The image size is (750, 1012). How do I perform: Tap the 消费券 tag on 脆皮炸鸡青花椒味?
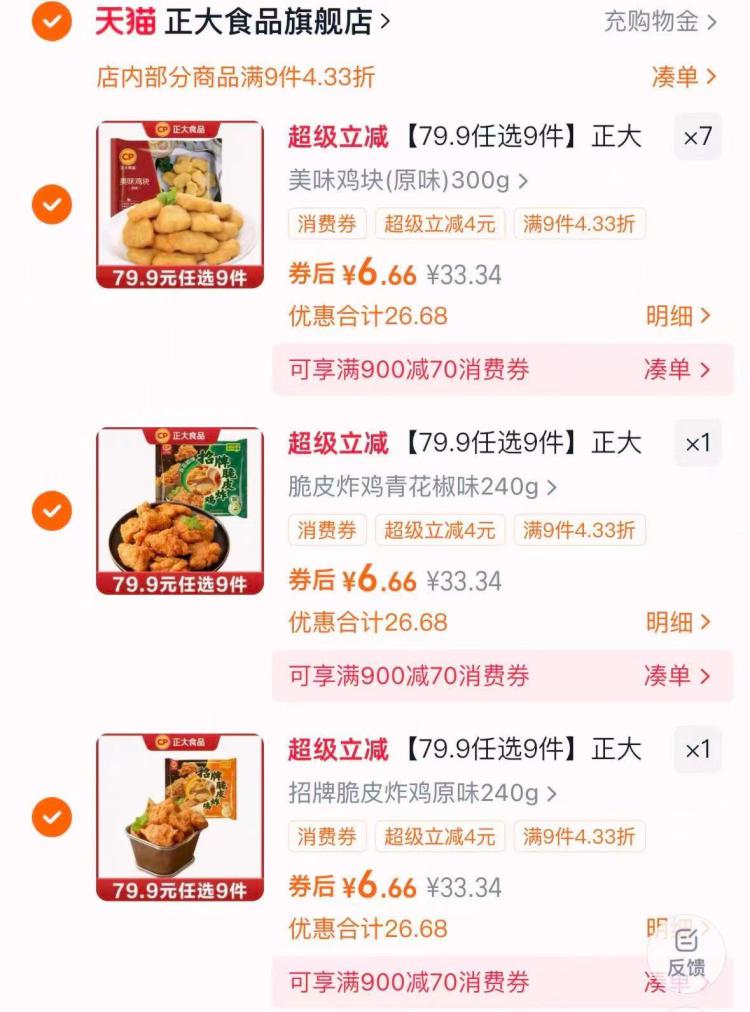[x=327, y=531]
